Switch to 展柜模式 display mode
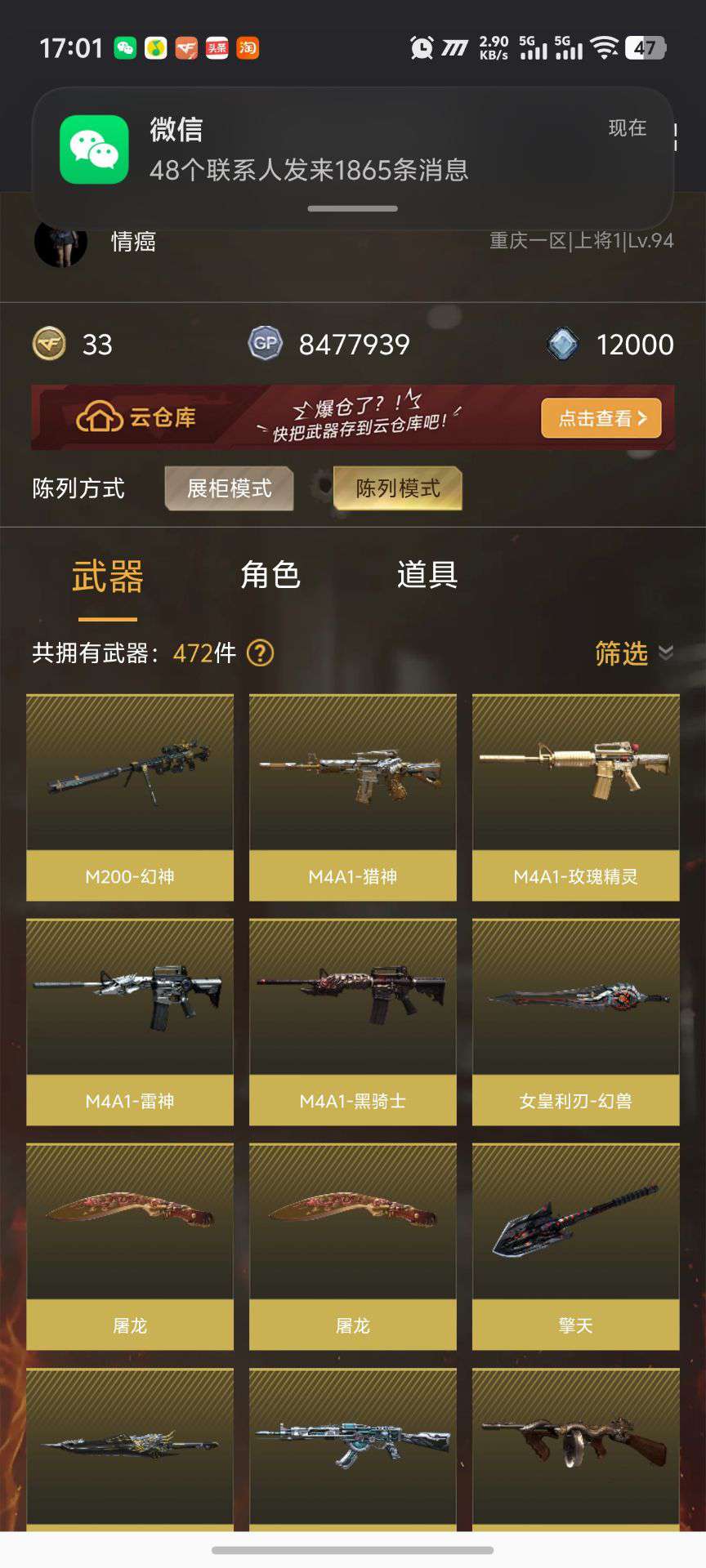The height and width of the screenshot is (1568, 706). (x=230, y=488)
